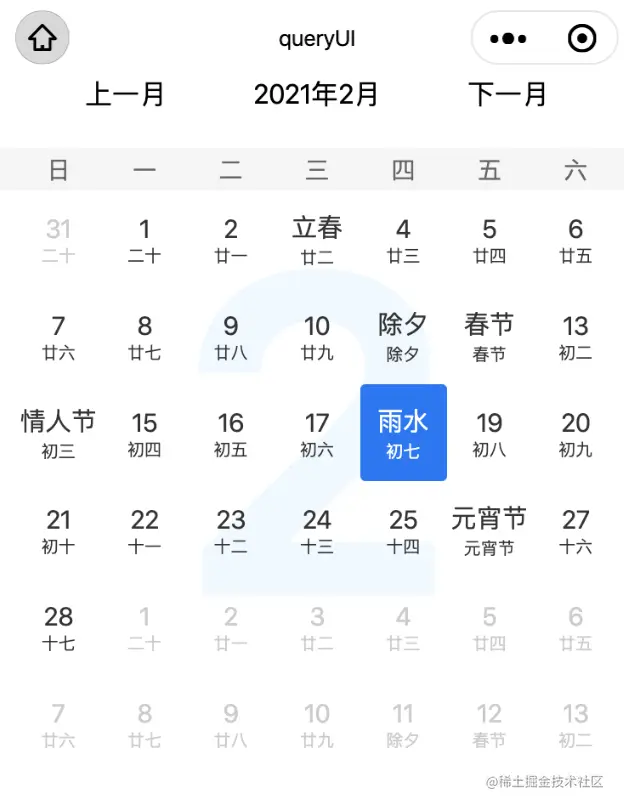The width and height of the screenshot is (624, 810).
Task: Choose 除夕 初七-row above date cell
Action: click(403, 336)
